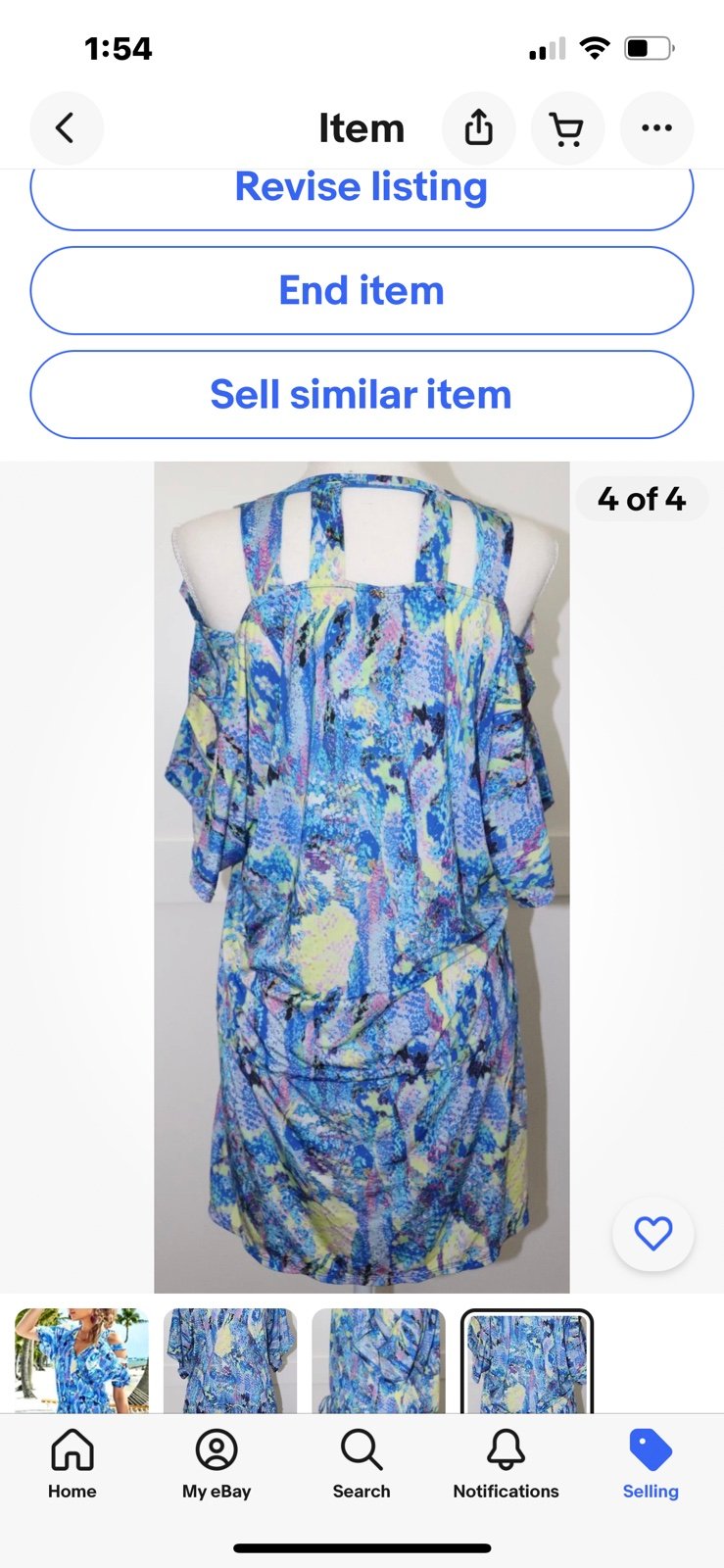End item listing
Screen dimensions: 724x1568
pos(362,290)
